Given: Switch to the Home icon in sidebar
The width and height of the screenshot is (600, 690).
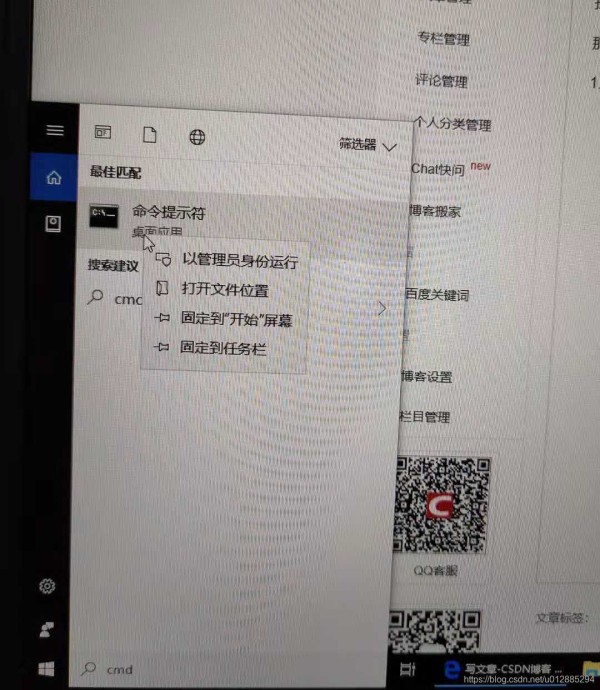Looking at the screenshot, I should [x=54, y=178].
